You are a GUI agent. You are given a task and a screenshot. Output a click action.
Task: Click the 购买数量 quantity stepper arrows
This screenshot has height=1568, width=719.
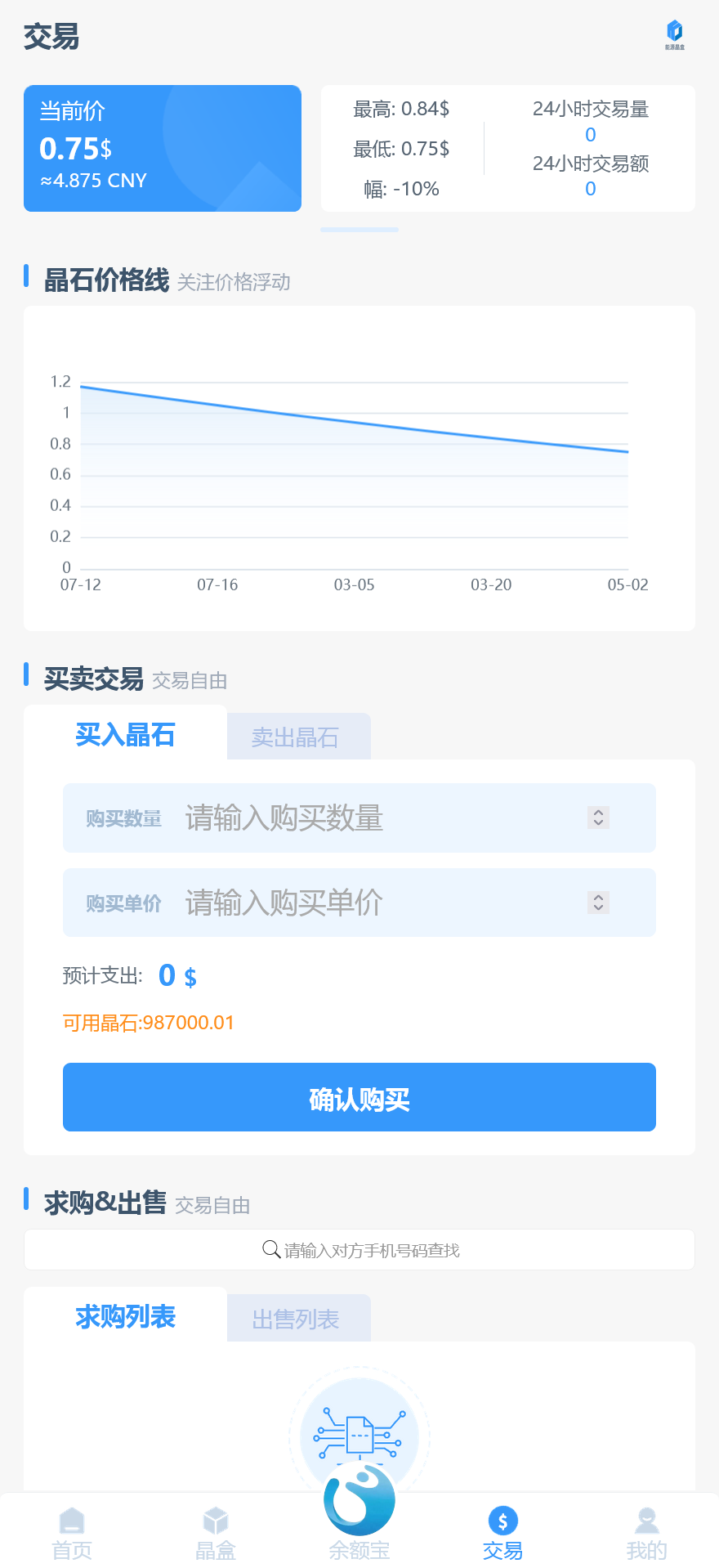click(x=597, y=818)
